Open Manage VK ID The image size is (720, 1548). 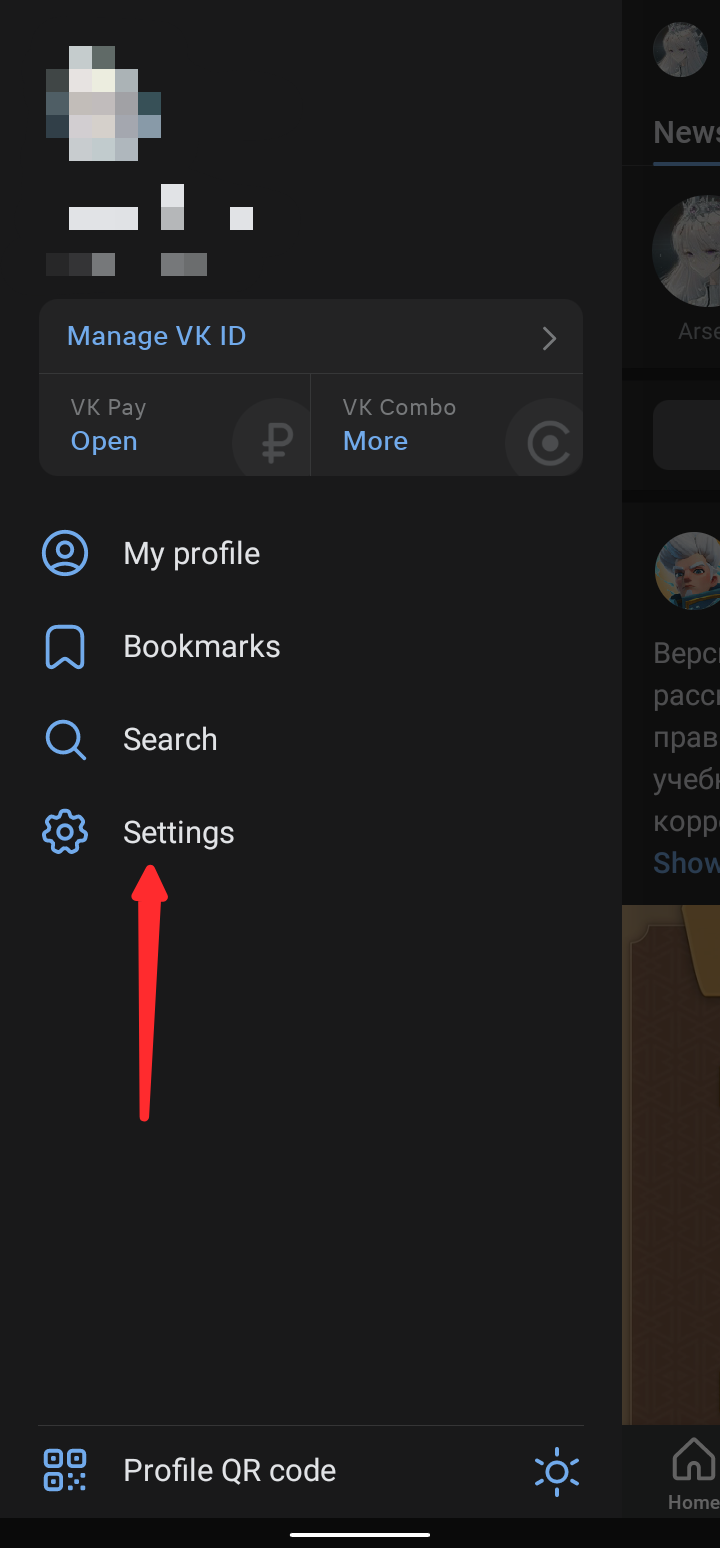[310, 337]
